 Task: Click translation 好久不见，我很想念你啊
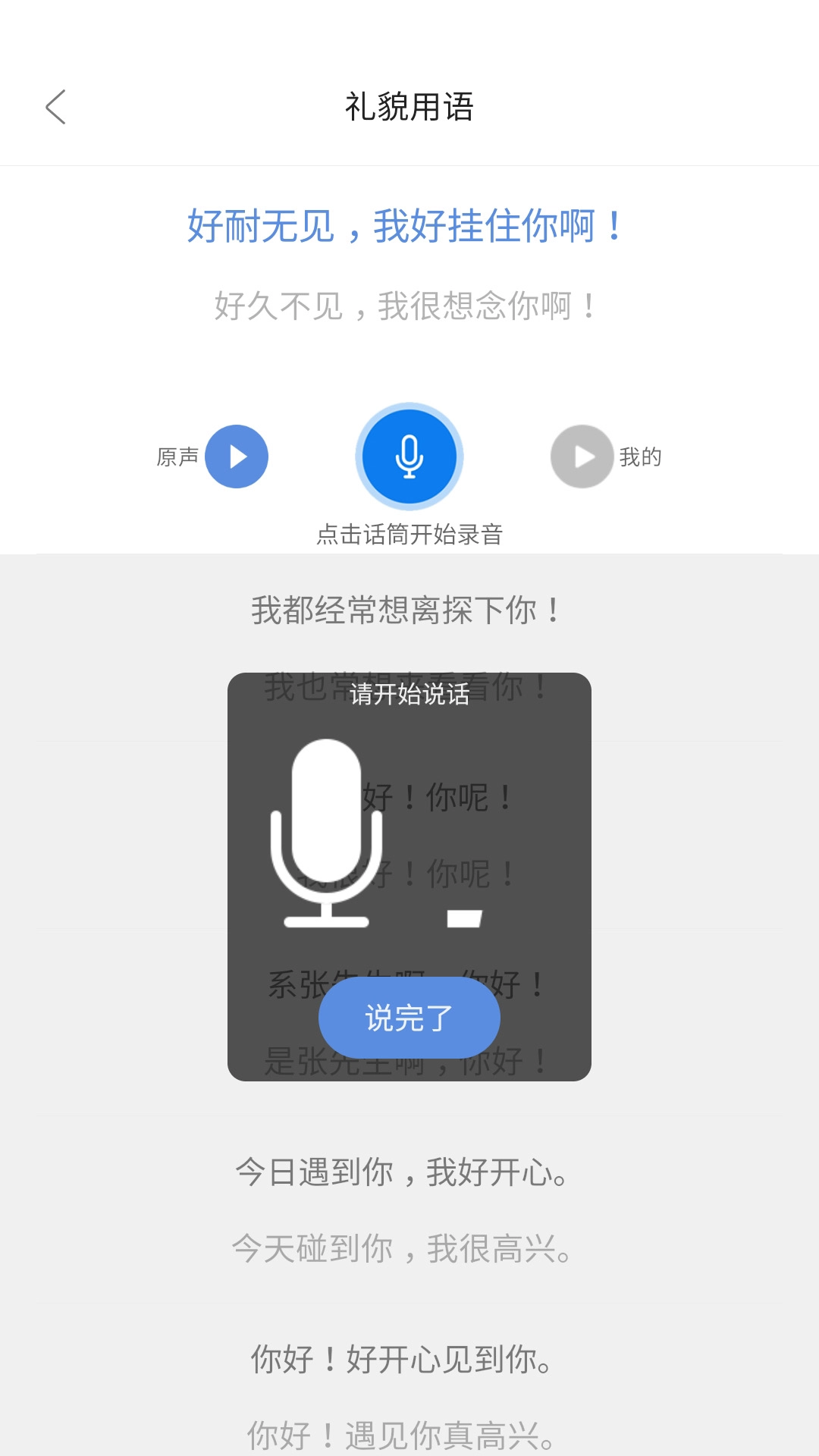(407, 303)
